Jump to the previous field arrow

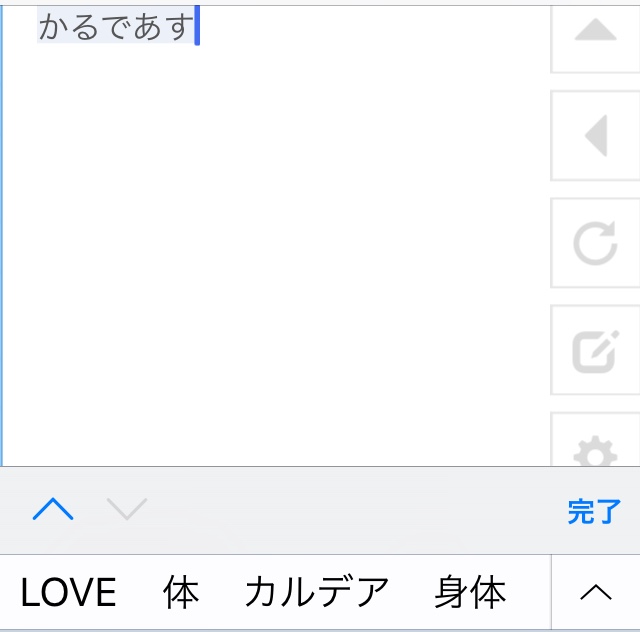(53, 510)
